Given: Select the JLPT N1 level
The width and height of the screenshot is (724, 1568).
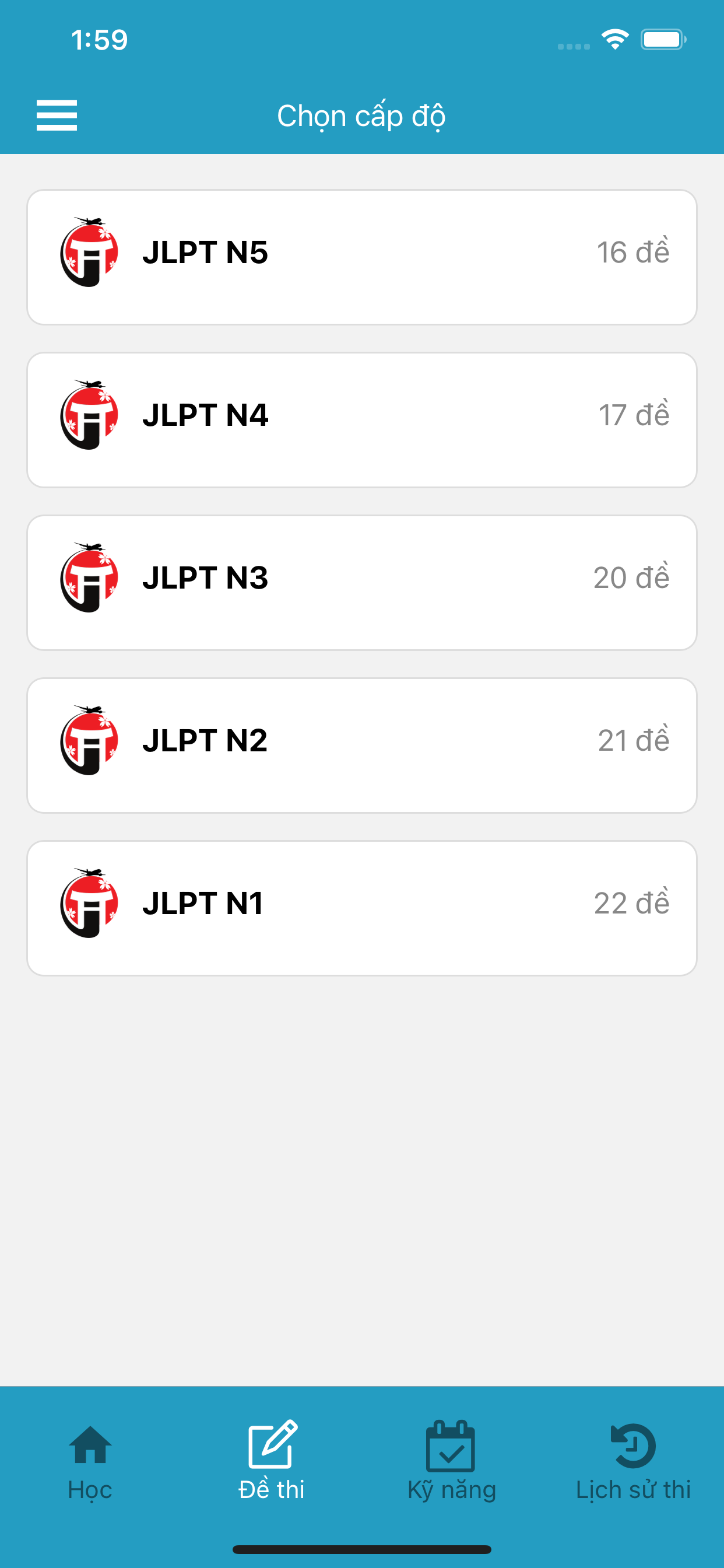Looking at the screenshot, I should [x=361, y=908].
